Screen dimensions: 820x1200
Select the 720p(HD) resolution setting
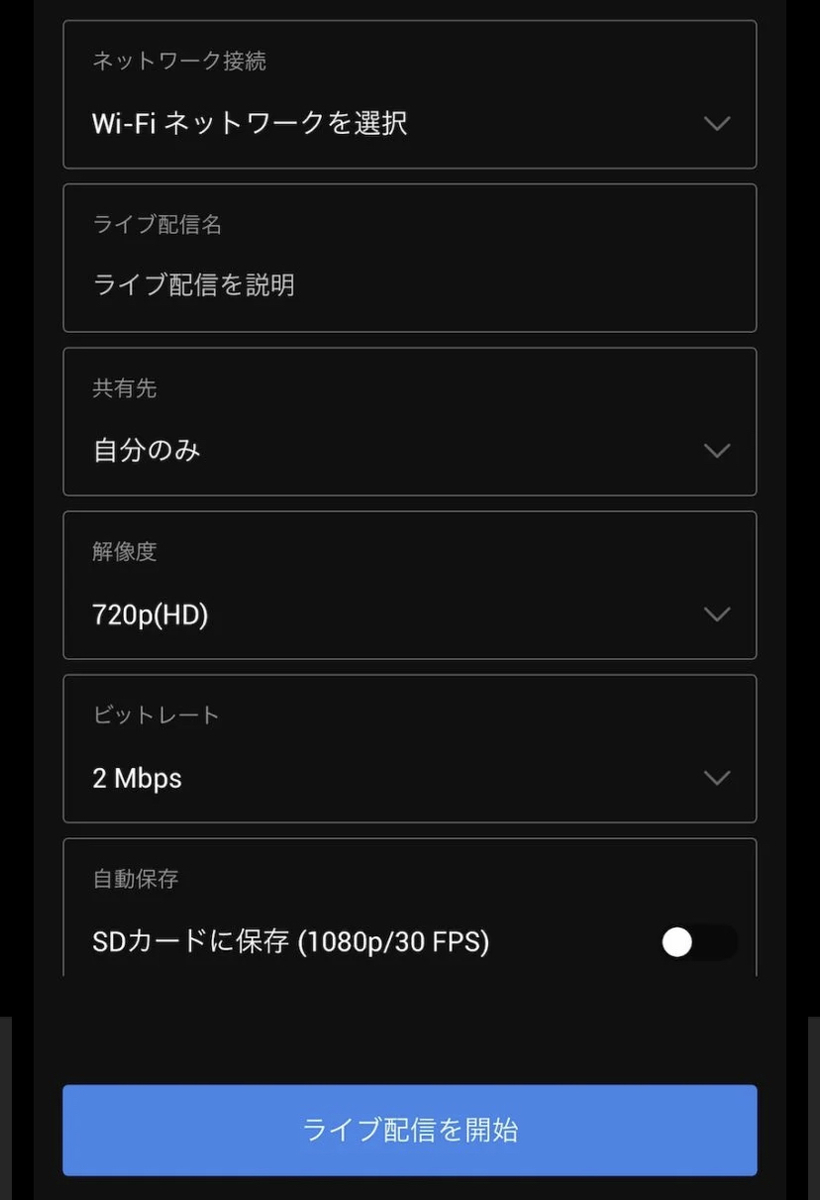148,614
